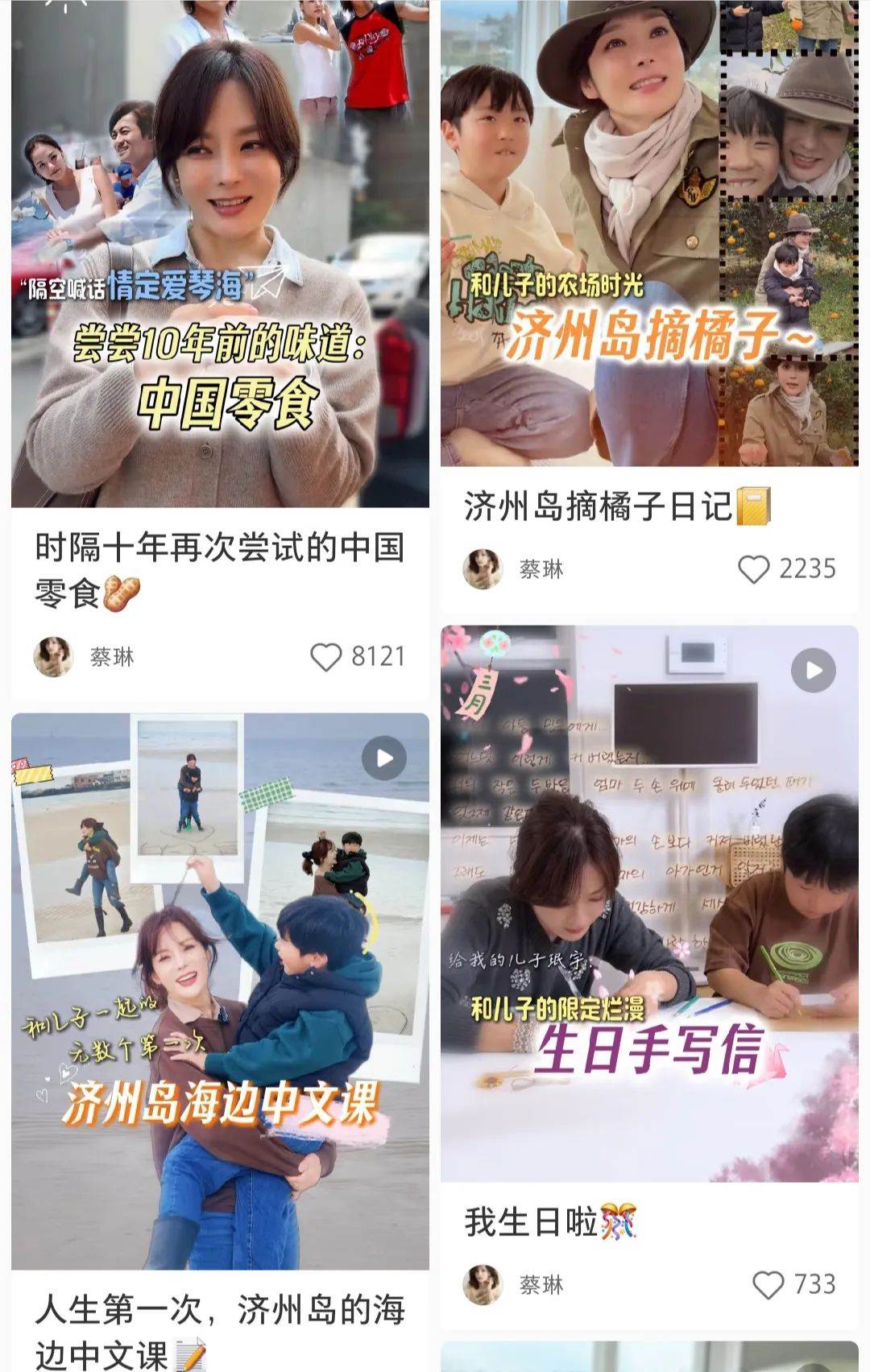
Task: Like the 我生日啦 post with 733 likes
Action: [768, 1284]
